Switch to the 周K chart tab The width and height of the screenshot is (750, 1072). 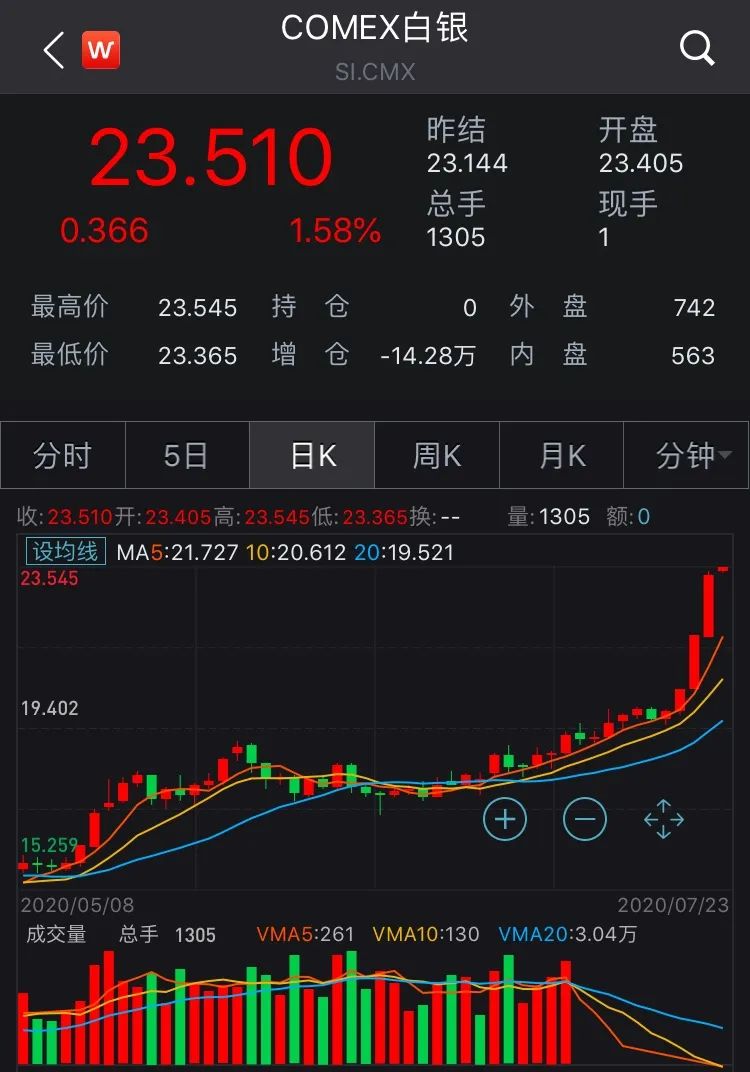[x=437, y=456]
